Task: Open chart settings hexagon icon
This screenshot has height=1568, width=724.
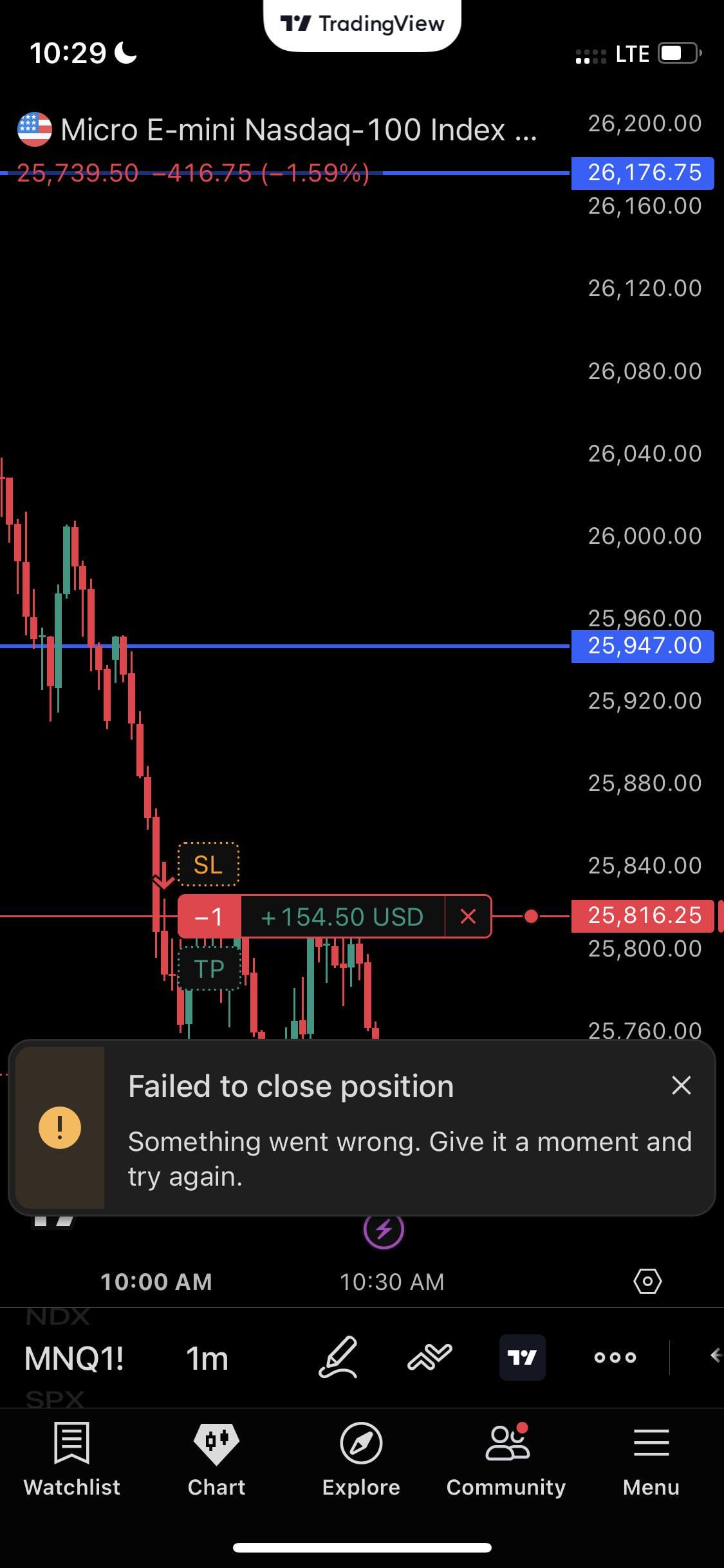Action: (x=647, y=1281)
